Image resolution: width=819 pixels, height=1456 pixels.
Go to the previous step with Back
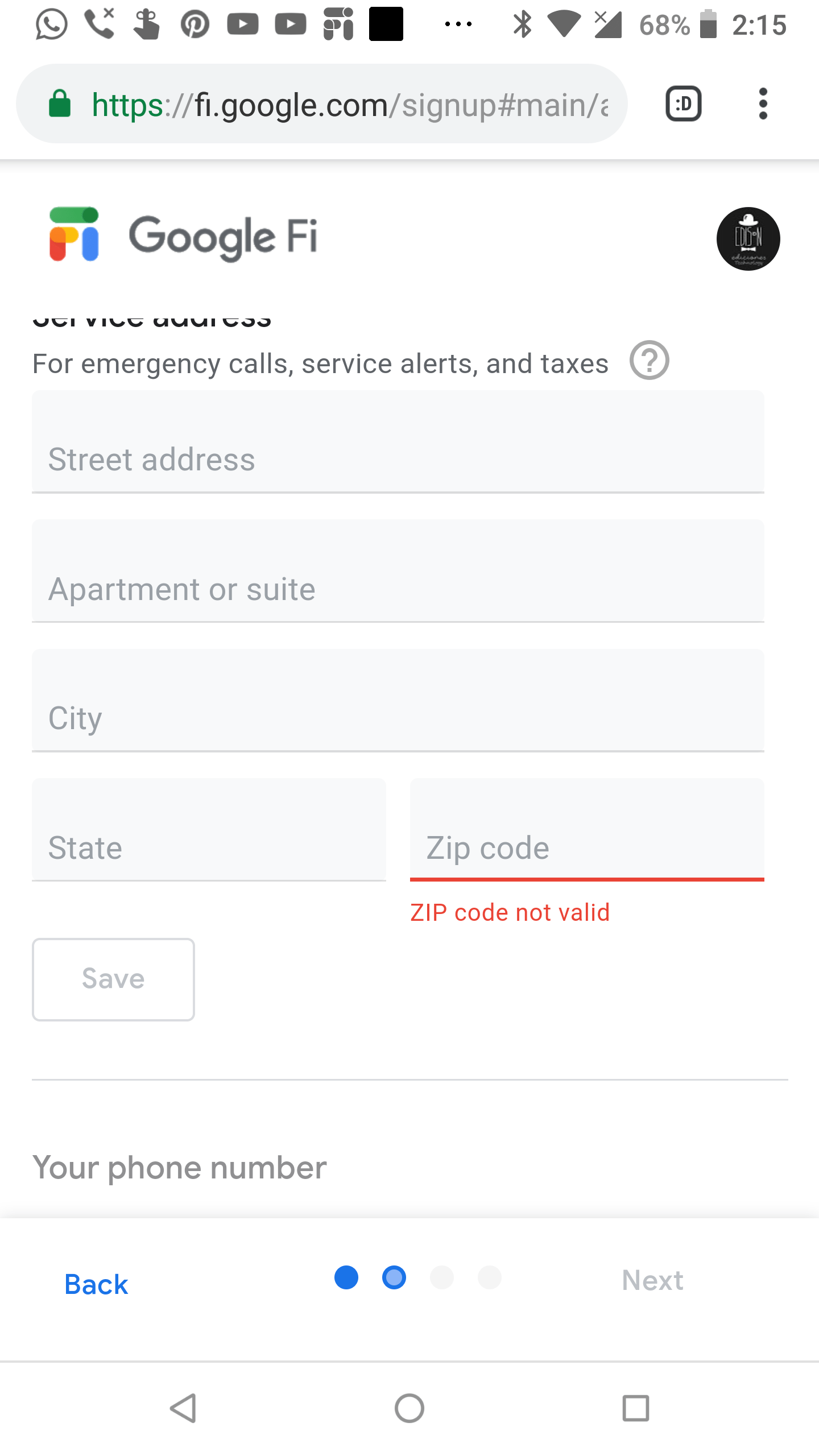(x=96, y=1285)
